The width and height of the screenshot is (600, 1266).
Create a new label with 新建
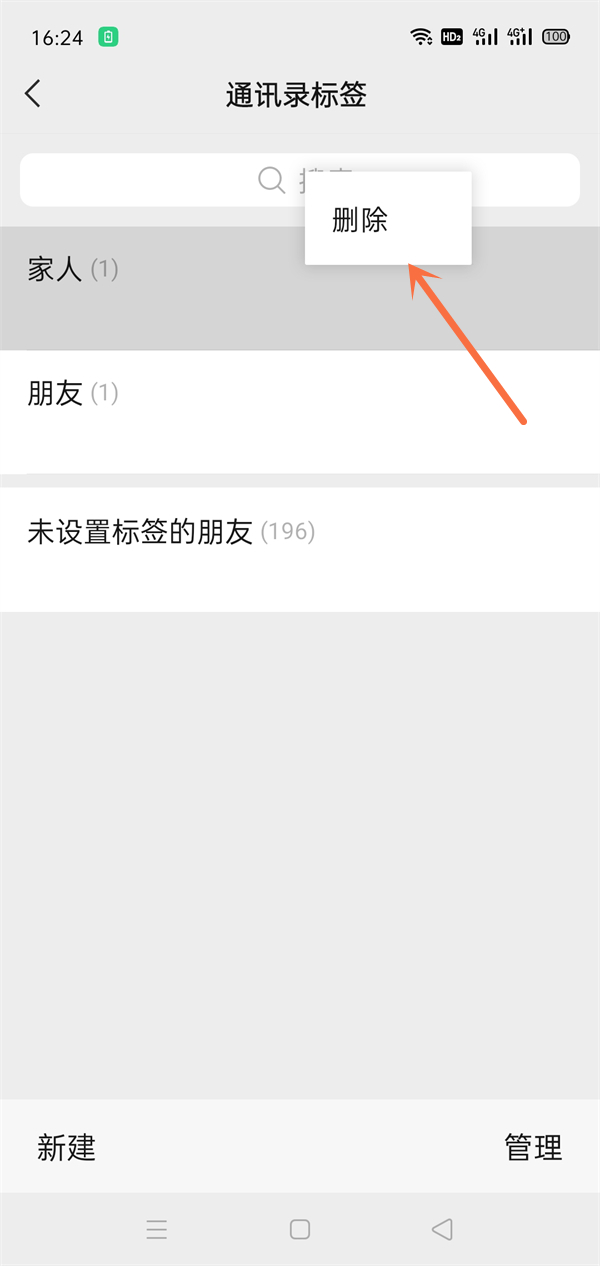[66, 1147]
